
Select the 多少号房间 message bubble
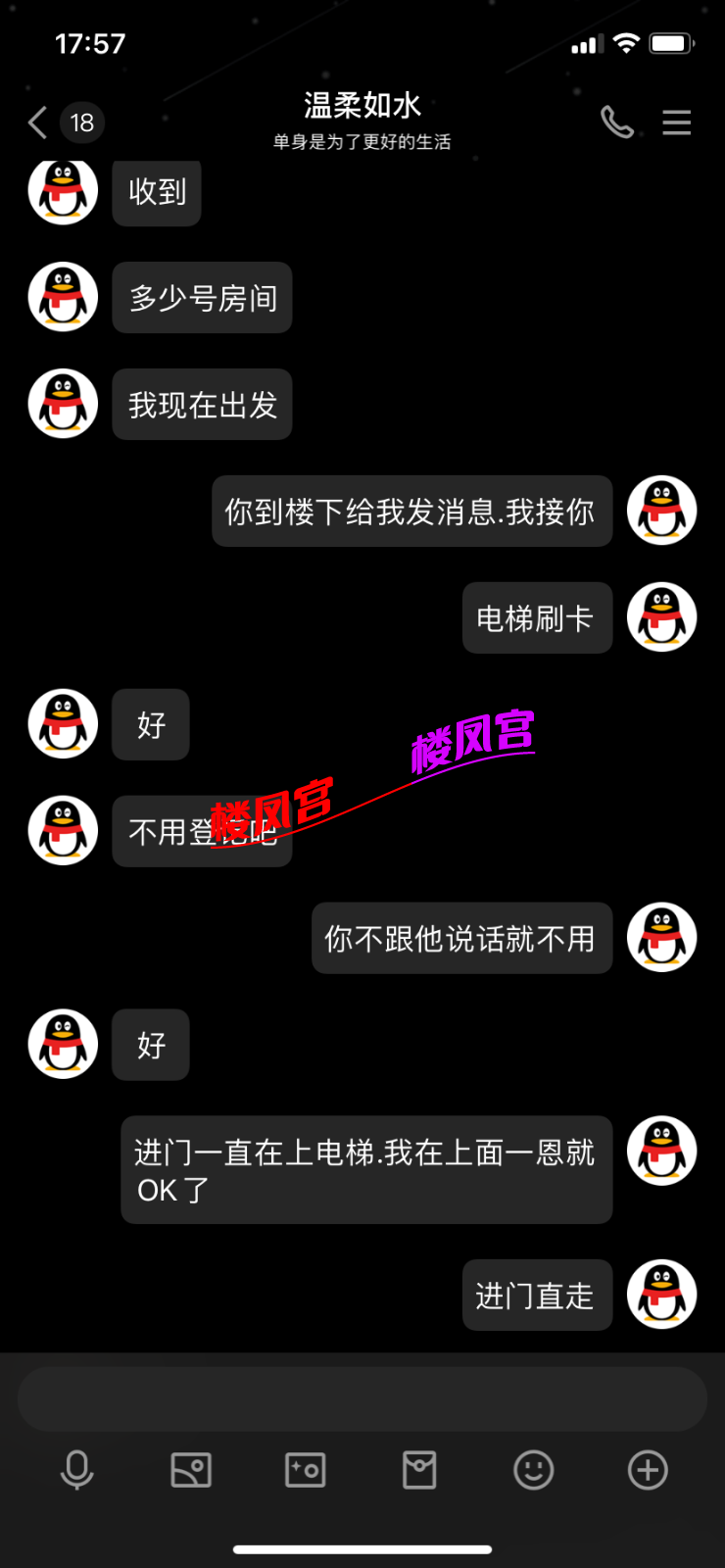[202, 297]
